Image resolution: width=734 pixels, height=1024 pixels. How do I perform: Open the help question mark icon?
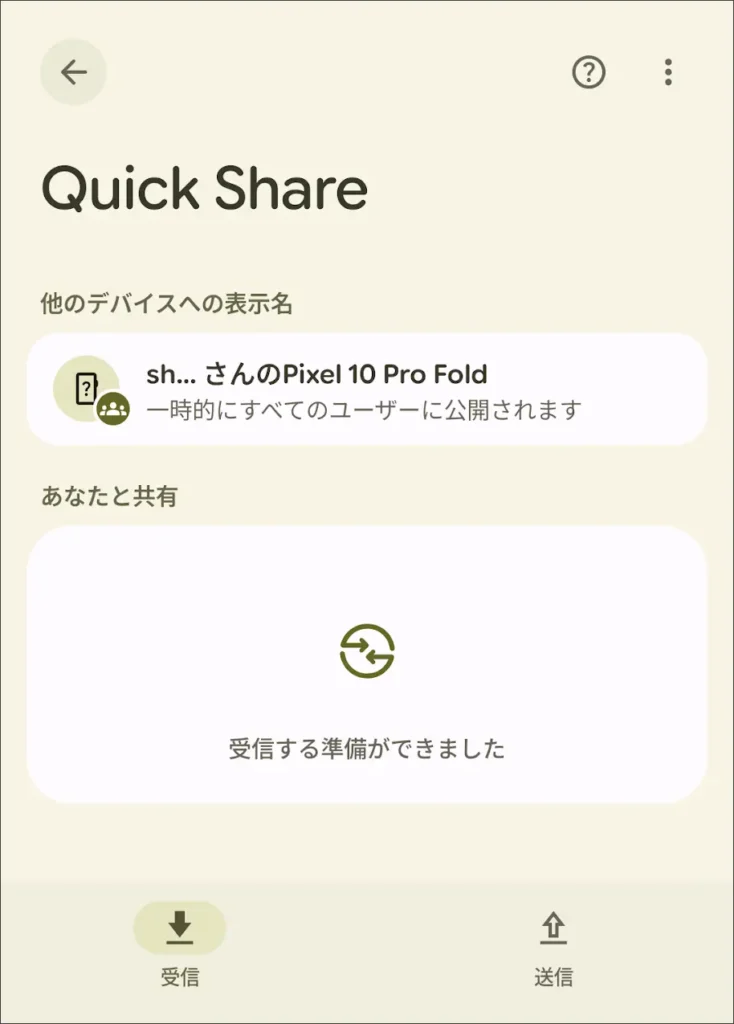tap(588, 72)
